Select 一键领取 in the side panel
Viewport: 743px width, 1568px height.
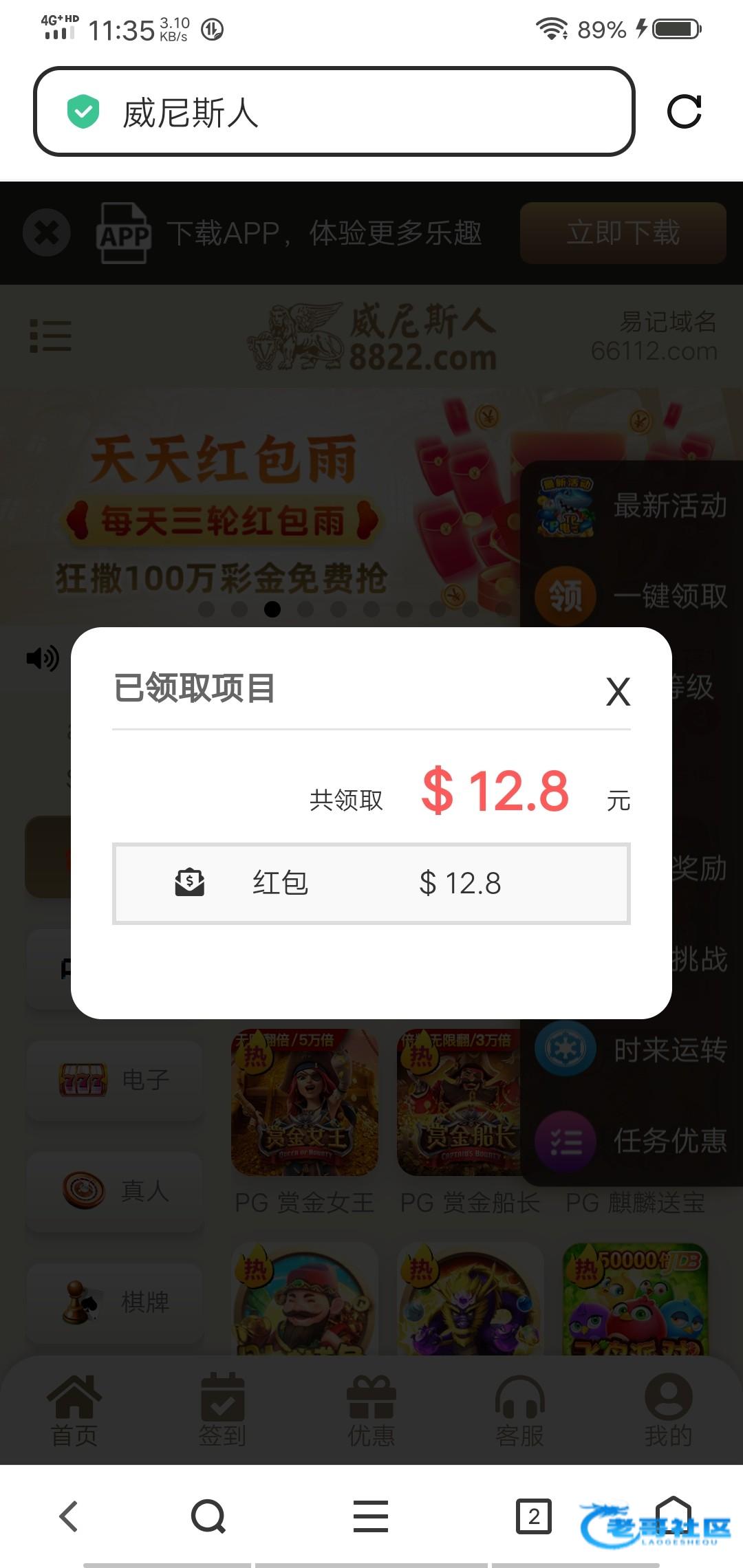coord(632,596)
